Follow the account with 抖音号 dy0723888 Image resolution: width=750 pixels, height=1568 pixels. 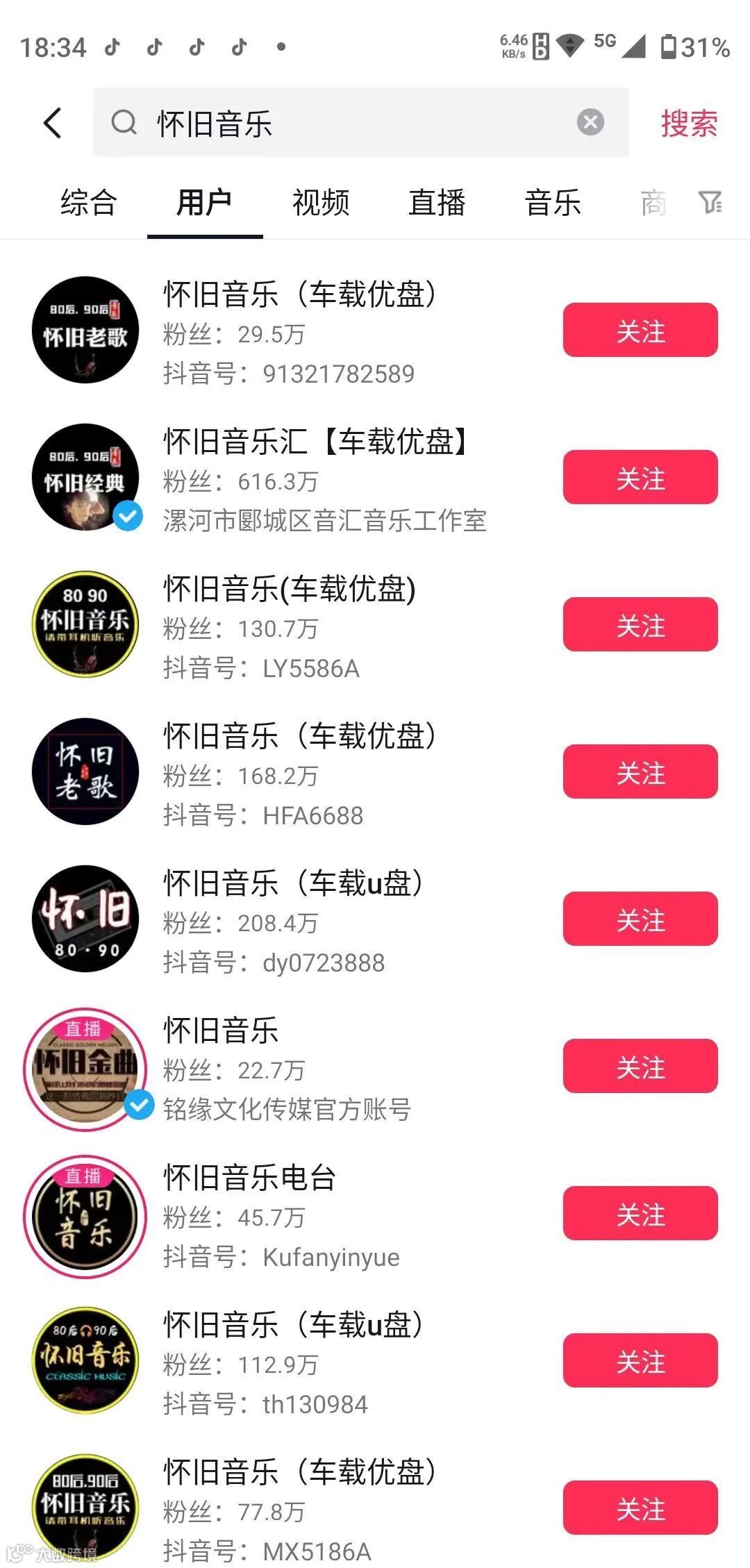(640, 919)
